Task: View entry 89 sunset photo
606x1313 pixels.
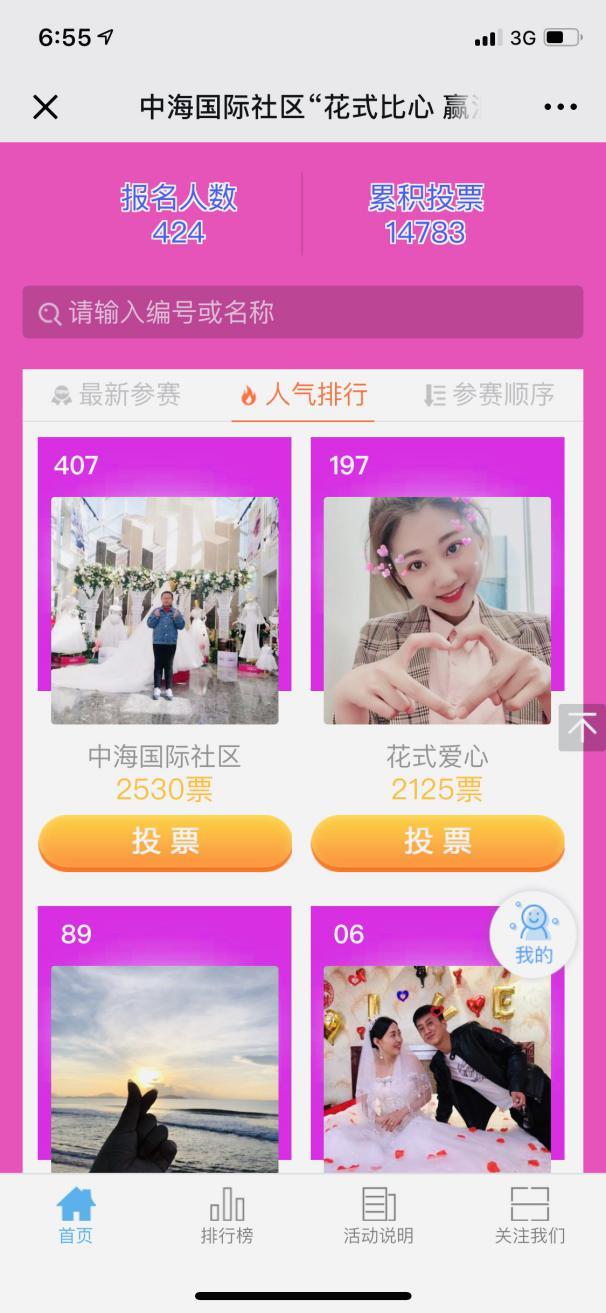Action: (x=165, y=1068)
